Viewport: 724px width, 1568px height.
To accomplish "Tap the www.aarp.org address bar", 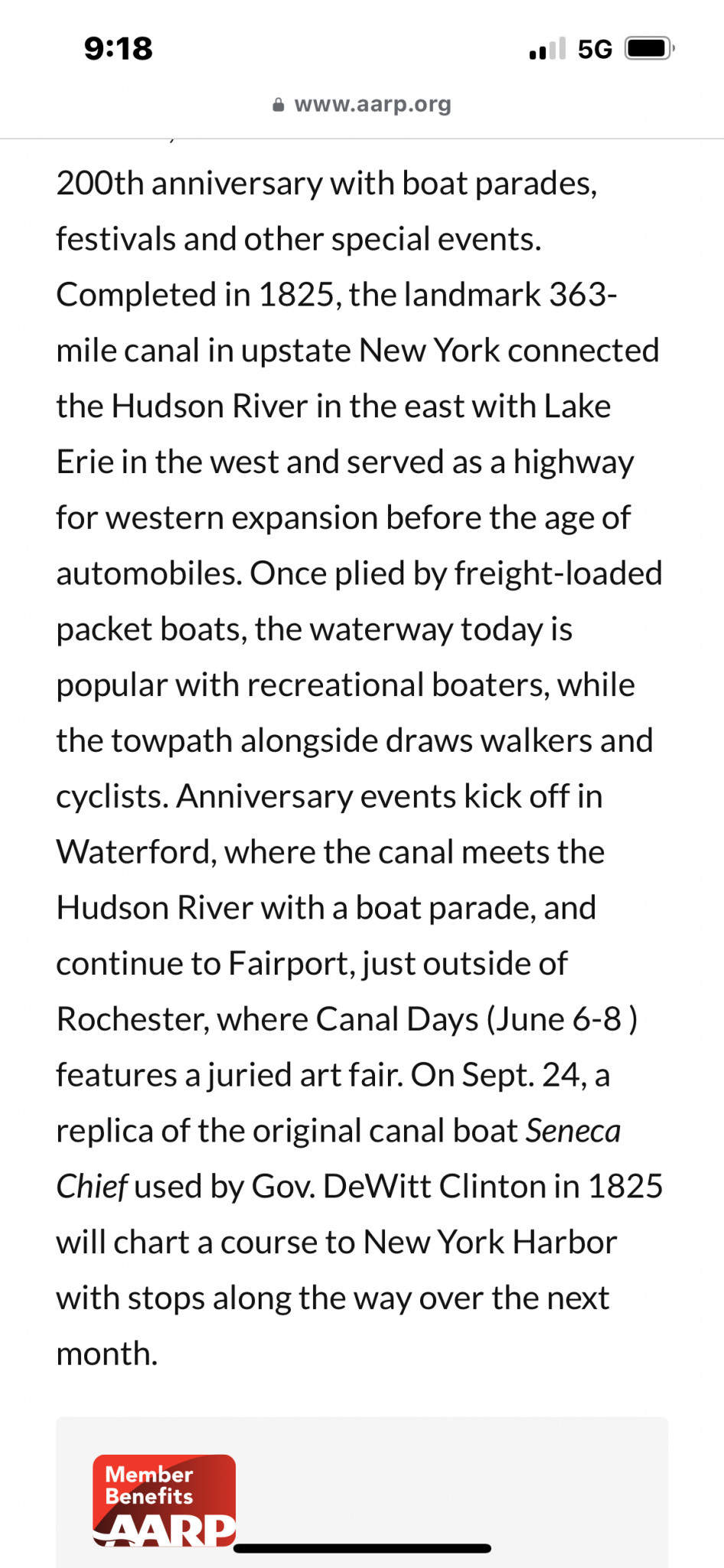I will (362, 105).
